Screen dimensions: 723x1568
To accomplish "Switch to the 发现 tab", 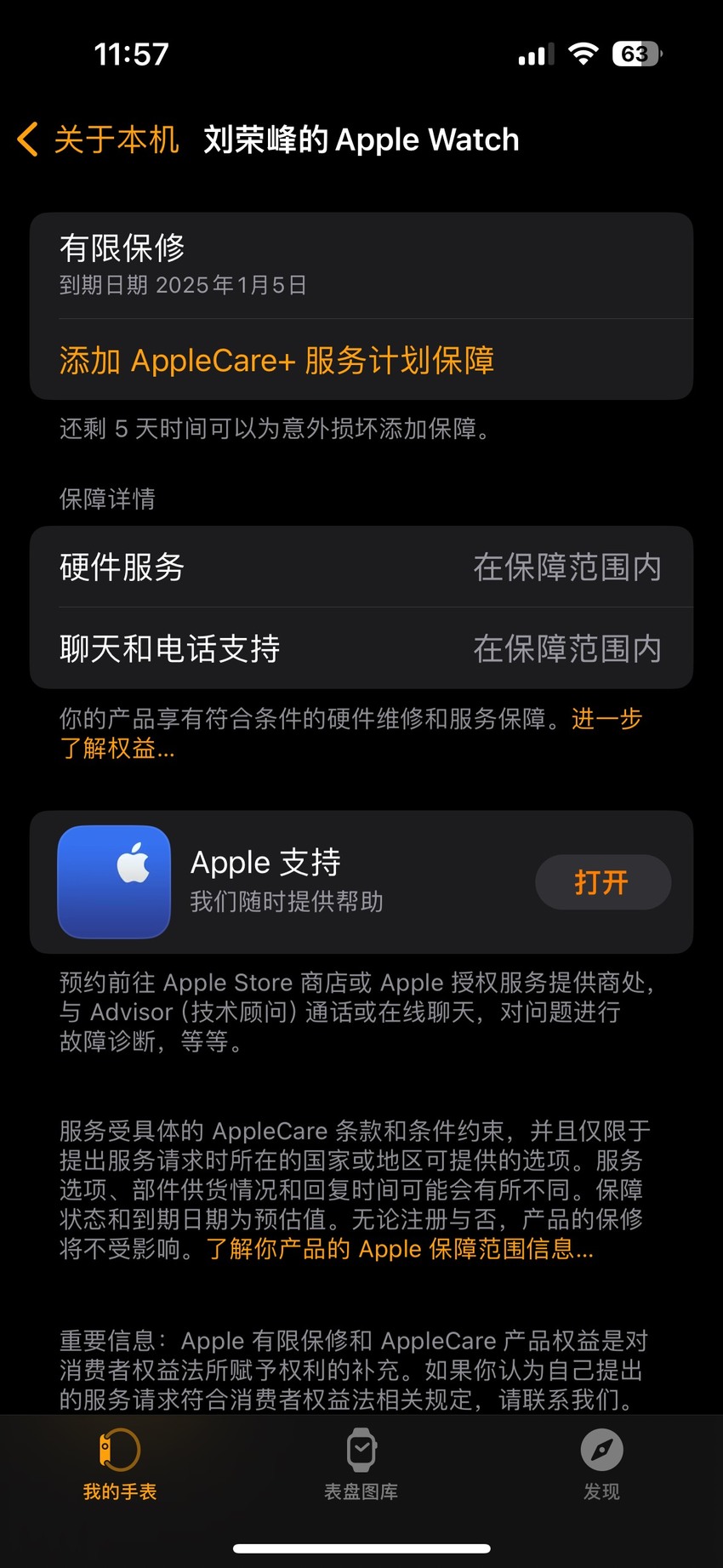I will (601, 1464).
